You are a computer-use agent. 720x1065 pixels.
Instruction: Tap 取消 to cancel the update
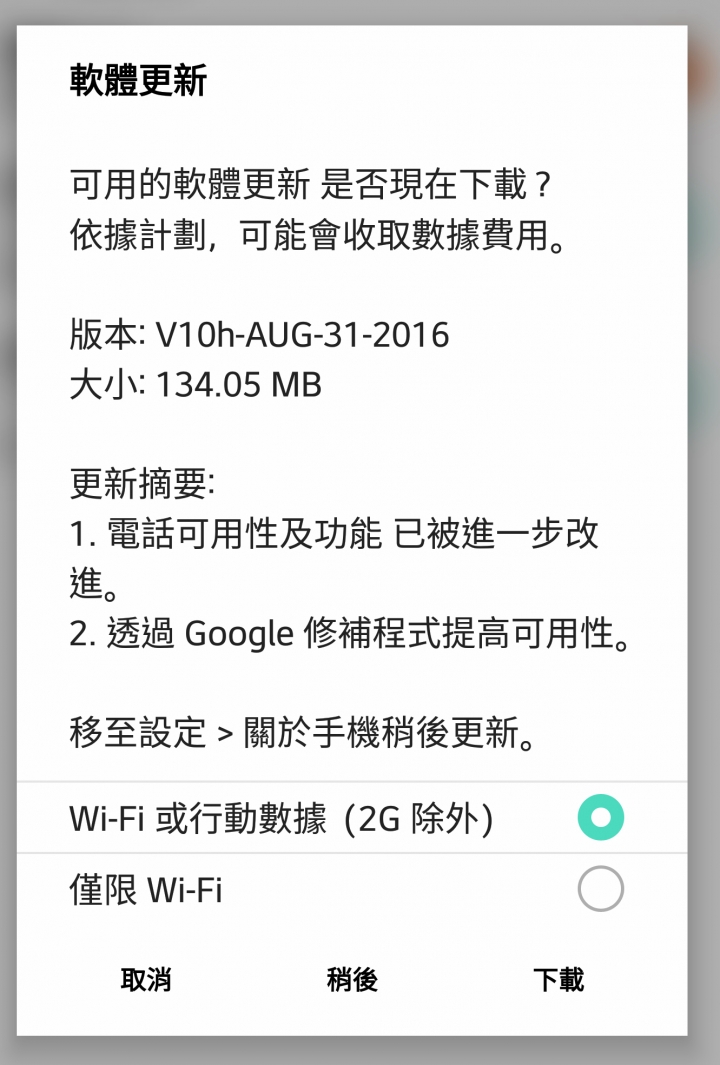pos(146,980)
